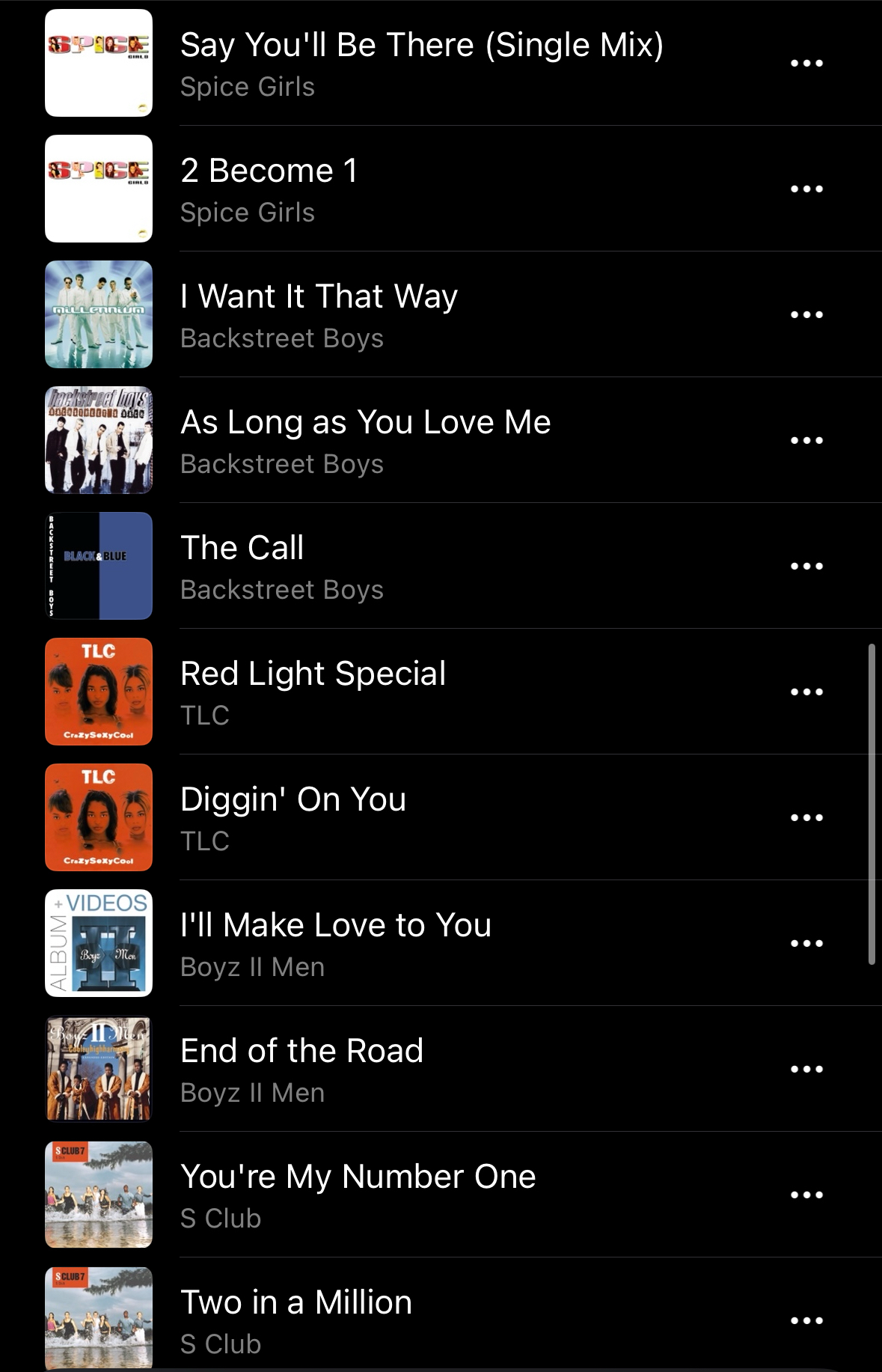The height and width of the screenshot is (1372, 882).
Task: Play Say You'll Be There (Single Mix)
Action: click(x=421, y=46)
